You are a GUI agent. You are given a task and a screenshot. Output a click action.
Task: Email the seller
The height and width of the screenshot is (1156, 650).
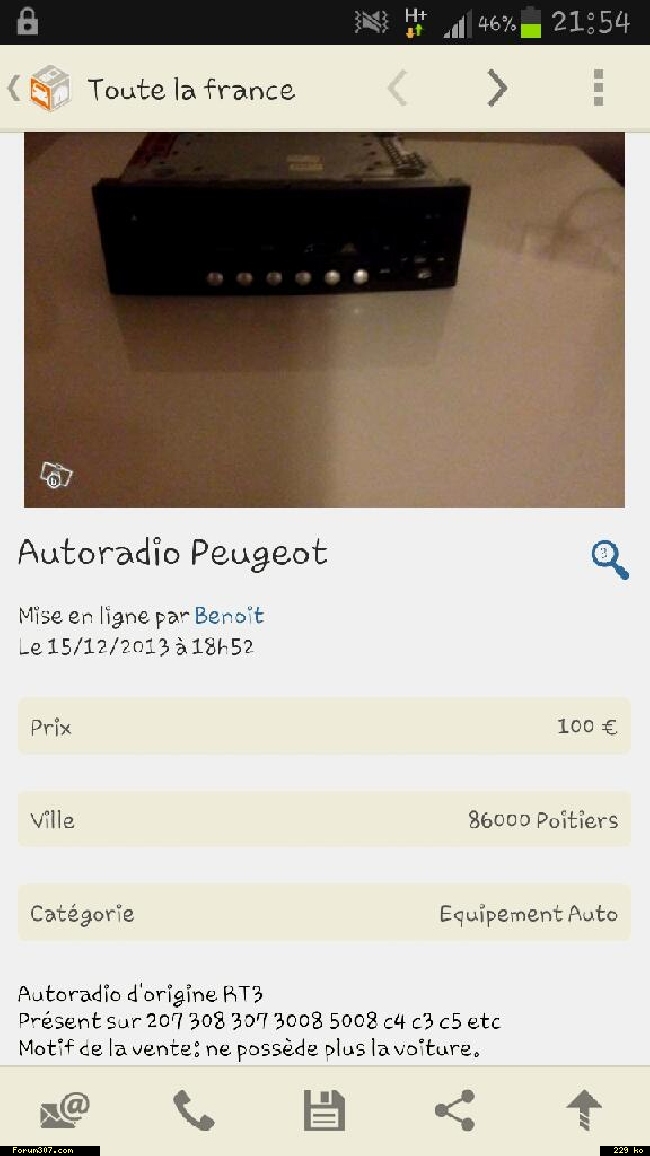[65, 1110]
